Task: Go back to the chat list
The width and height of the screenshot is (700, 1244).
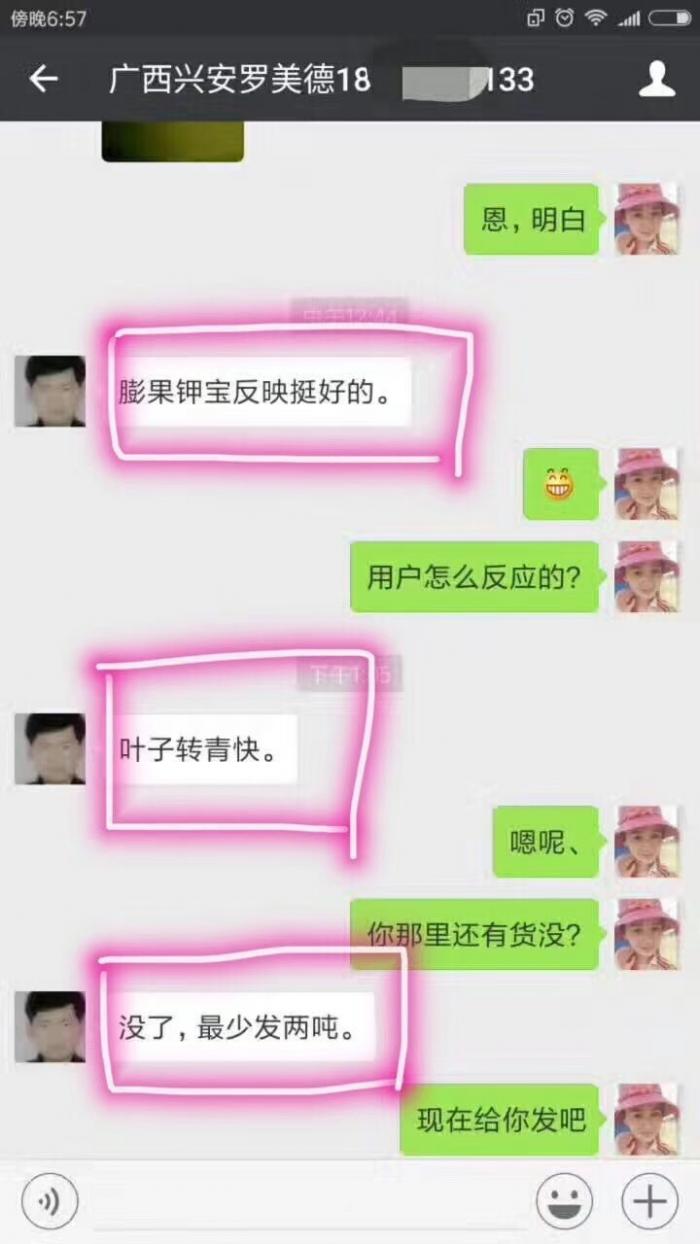Action: pos(43,79)
